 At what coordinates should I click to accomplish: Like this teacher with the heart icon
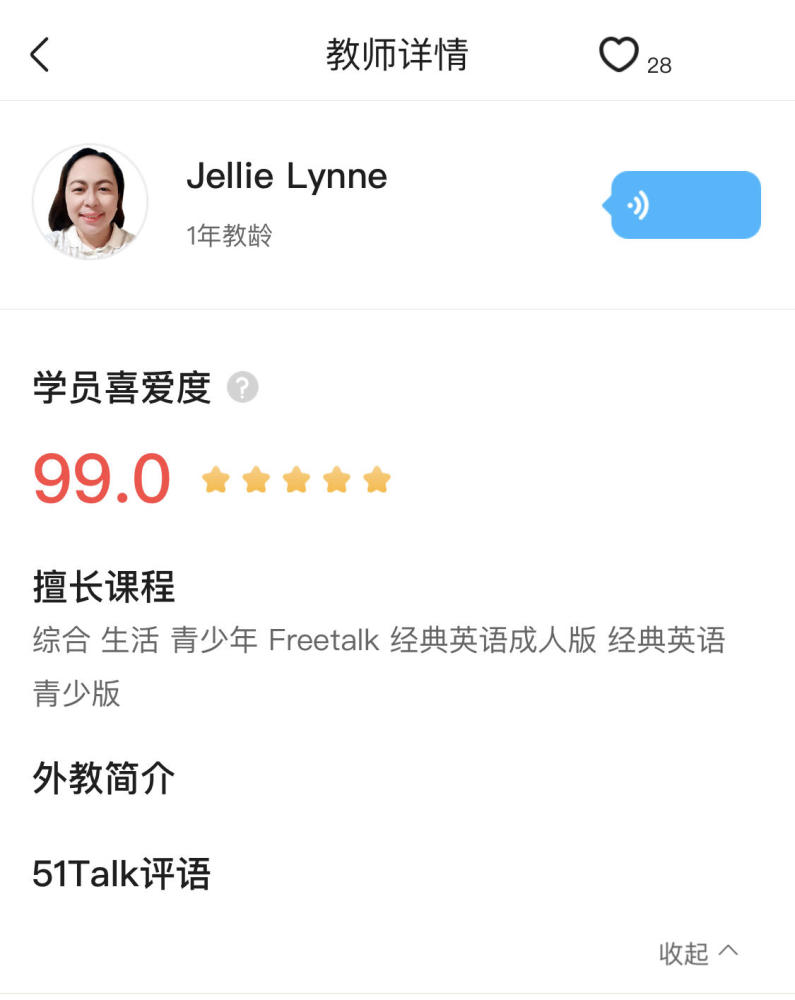[x=618, y=55]
